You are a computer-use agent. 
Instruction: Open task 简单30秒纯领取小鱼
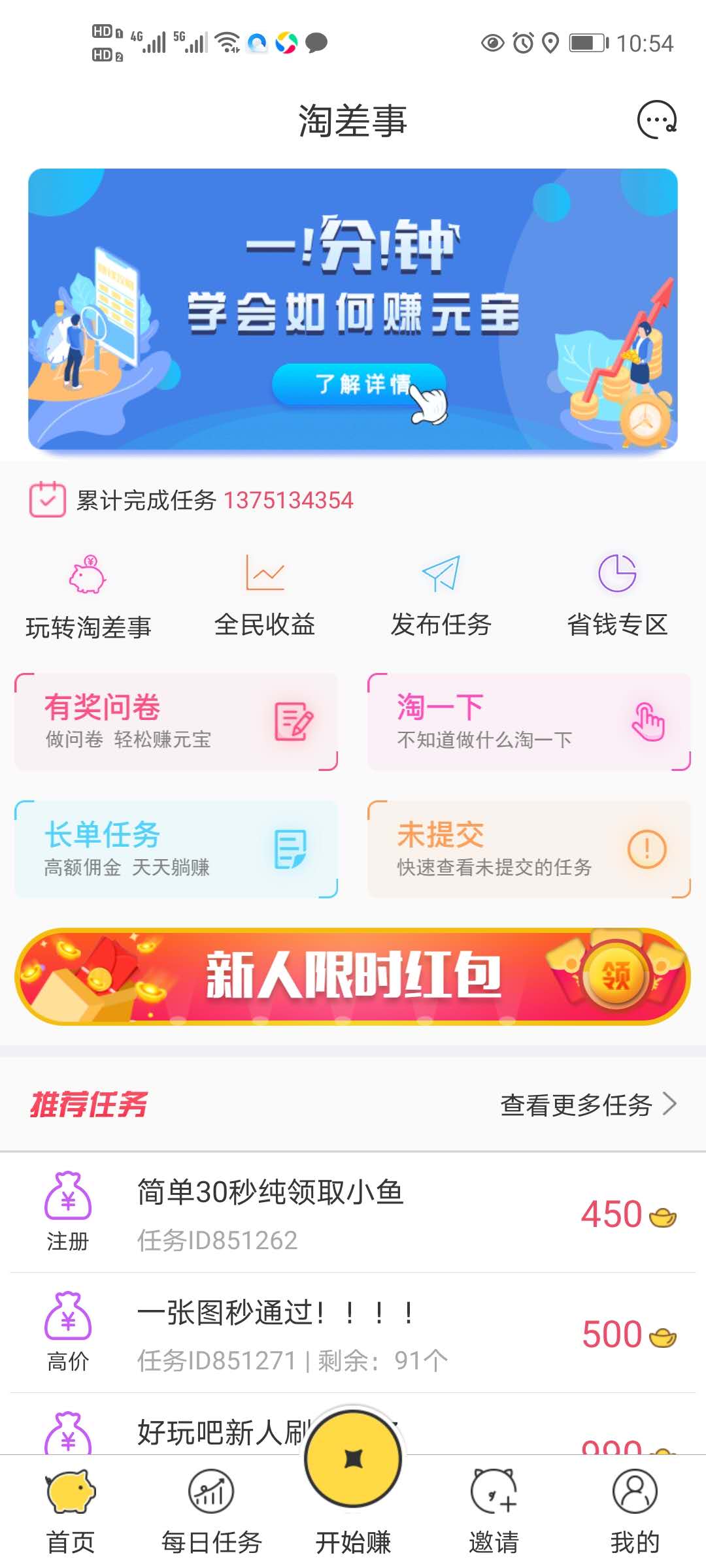[x=353, y=1212]
